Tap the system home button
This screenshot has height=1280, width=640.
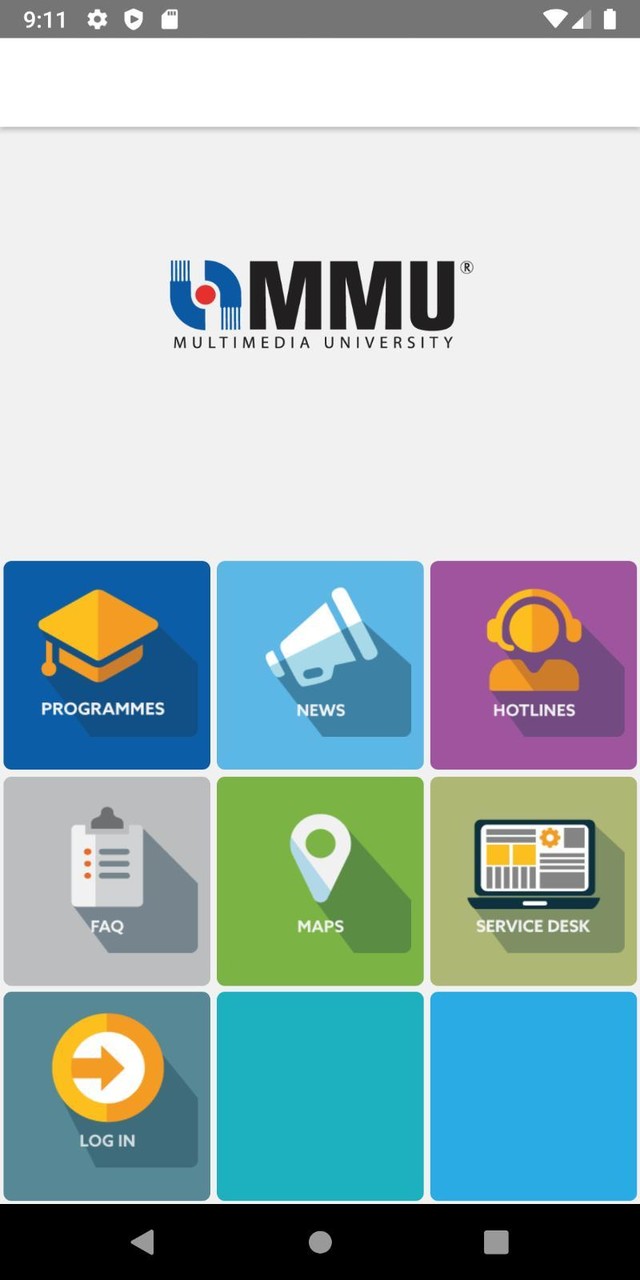coord(320,1242)
